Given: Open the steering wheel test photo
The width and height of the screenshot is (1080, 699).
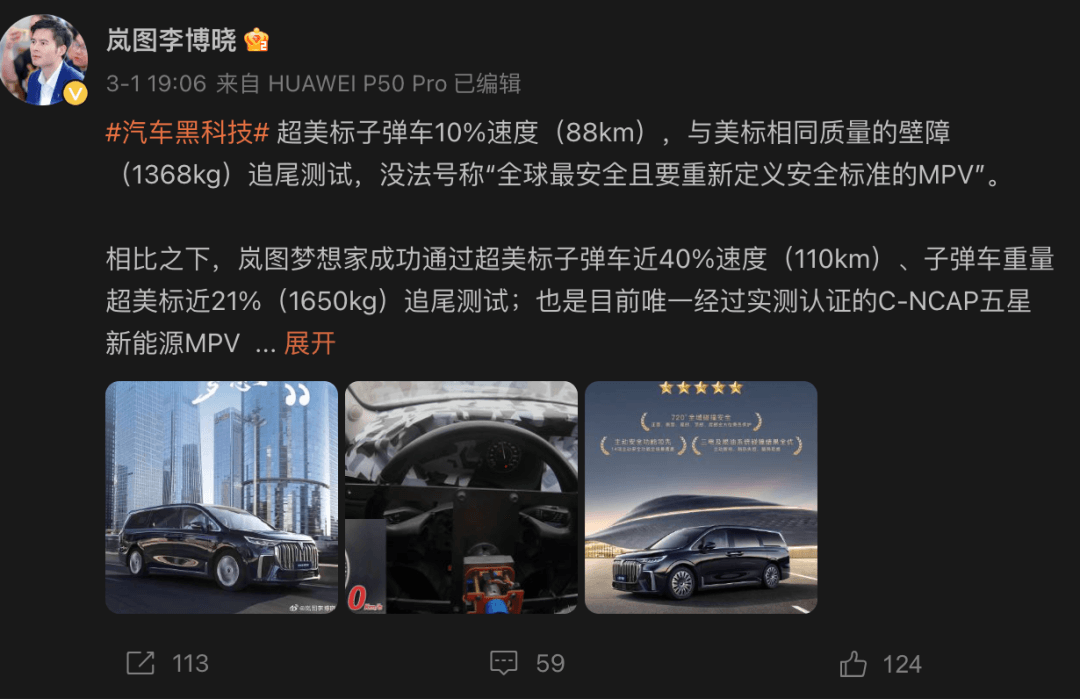Looking at the screenshot, I should tap(461, 497).
